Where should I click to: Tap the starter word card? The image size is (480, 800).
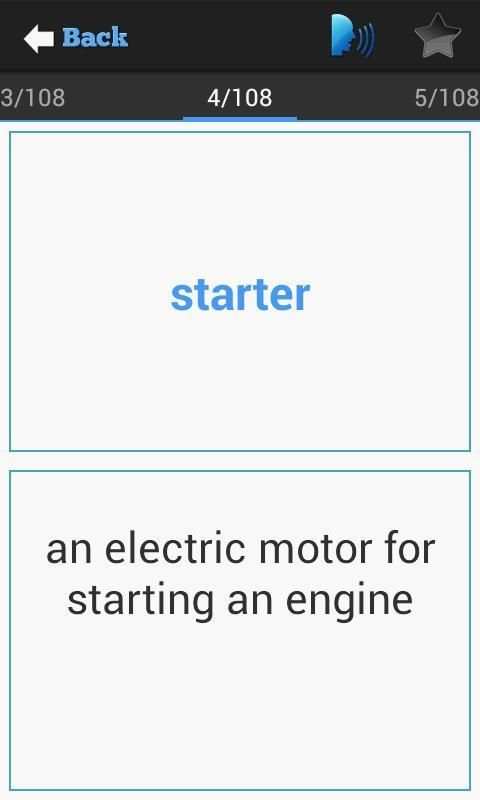click(x=240, y=291)
